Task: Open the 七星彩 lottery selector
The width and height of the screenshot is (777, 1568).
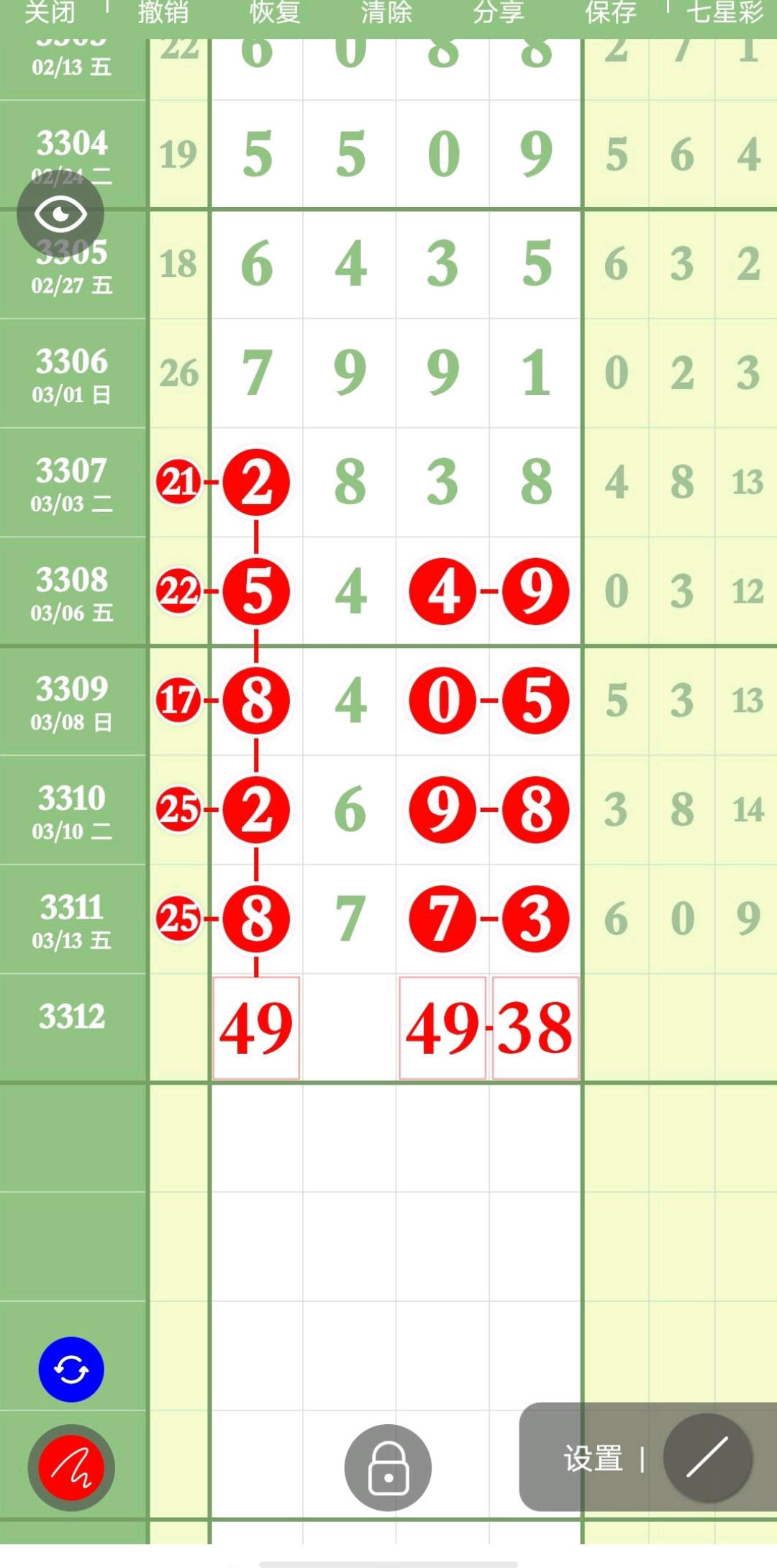Action: (724, 13)
